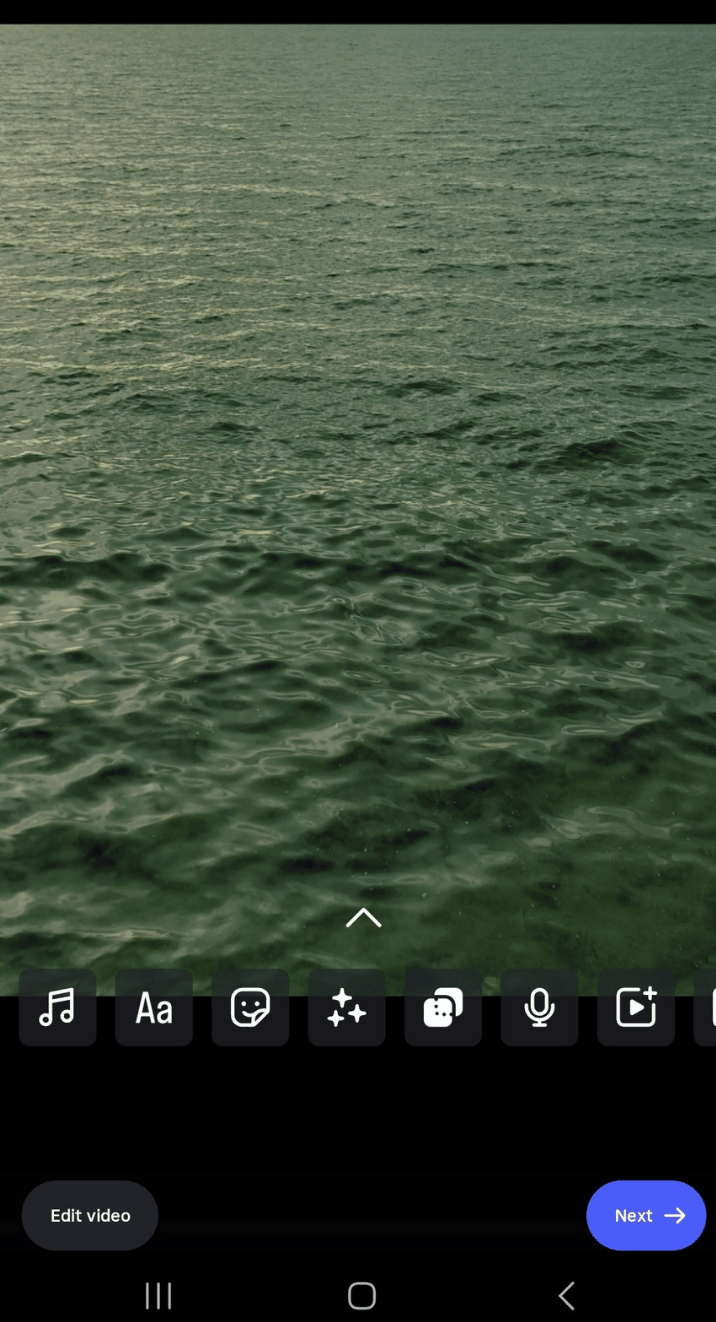This screenshot has width=716, height=1322.
Task: Expand the tools panel with the up chevron
Action: (363, 918)
